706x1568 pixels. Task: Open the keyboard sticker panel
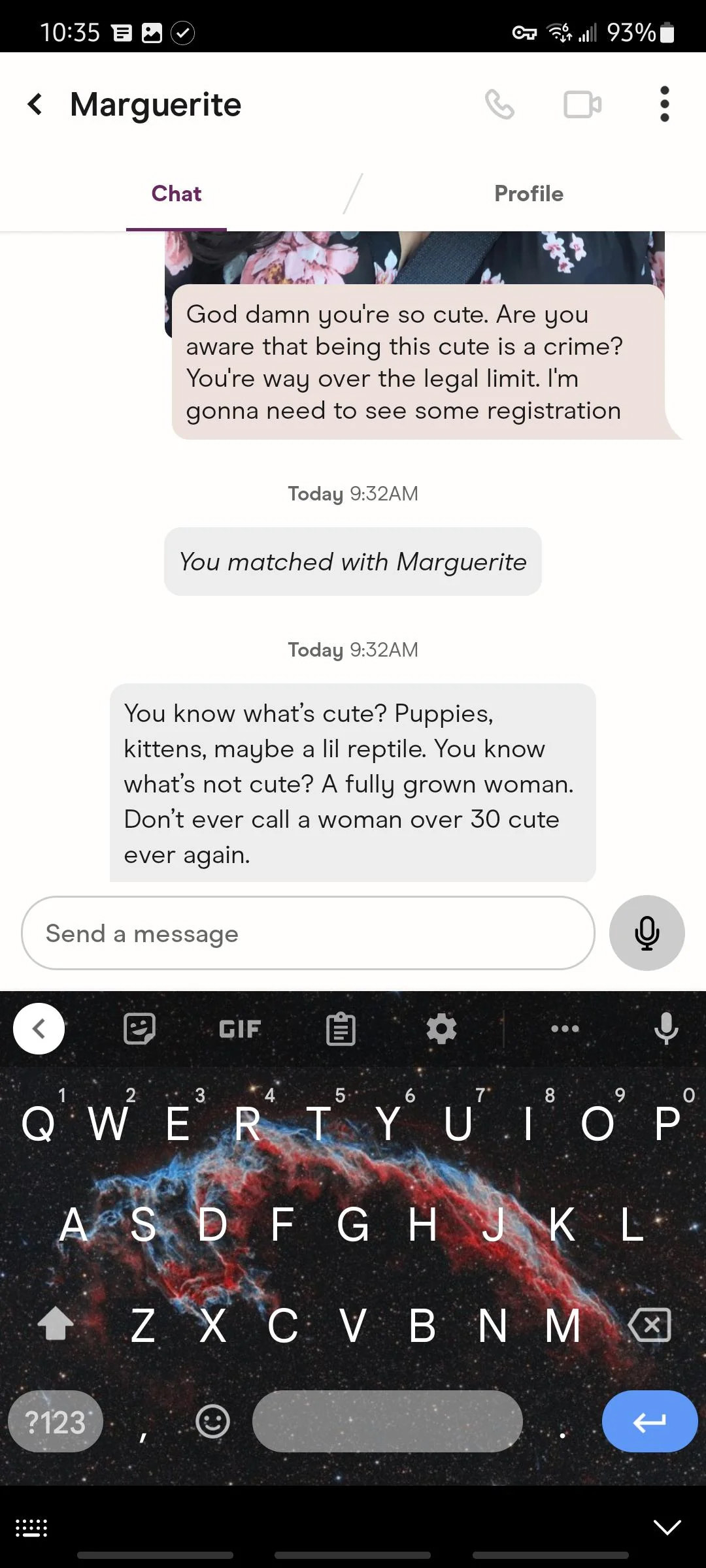[139, 1029]
